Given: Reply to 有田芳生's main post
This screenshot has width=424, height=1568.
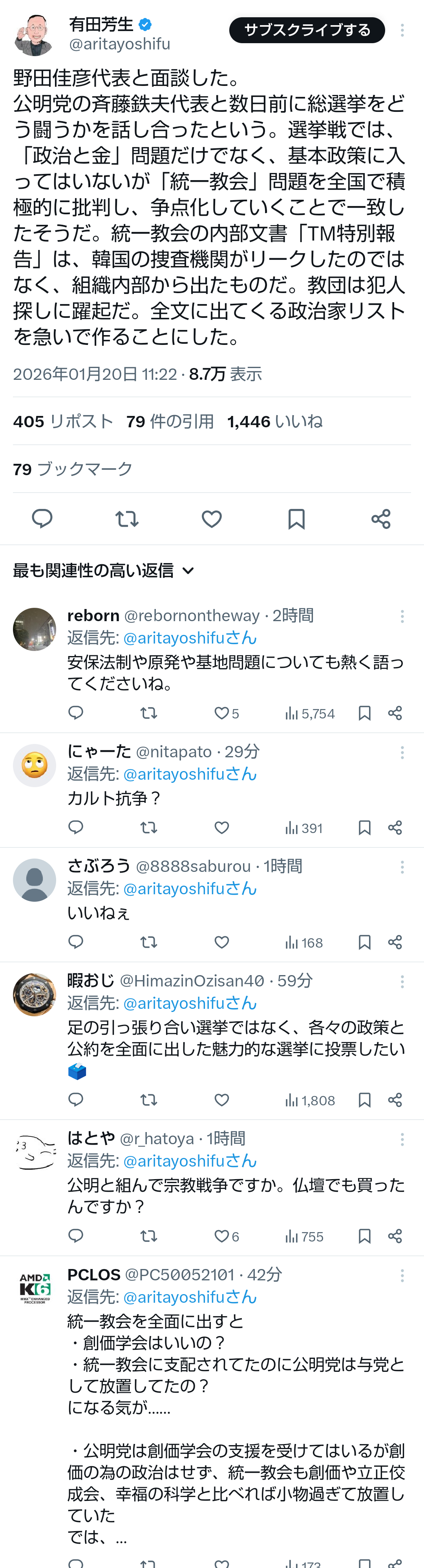Looking at the screenshot, I should [42, 519].
